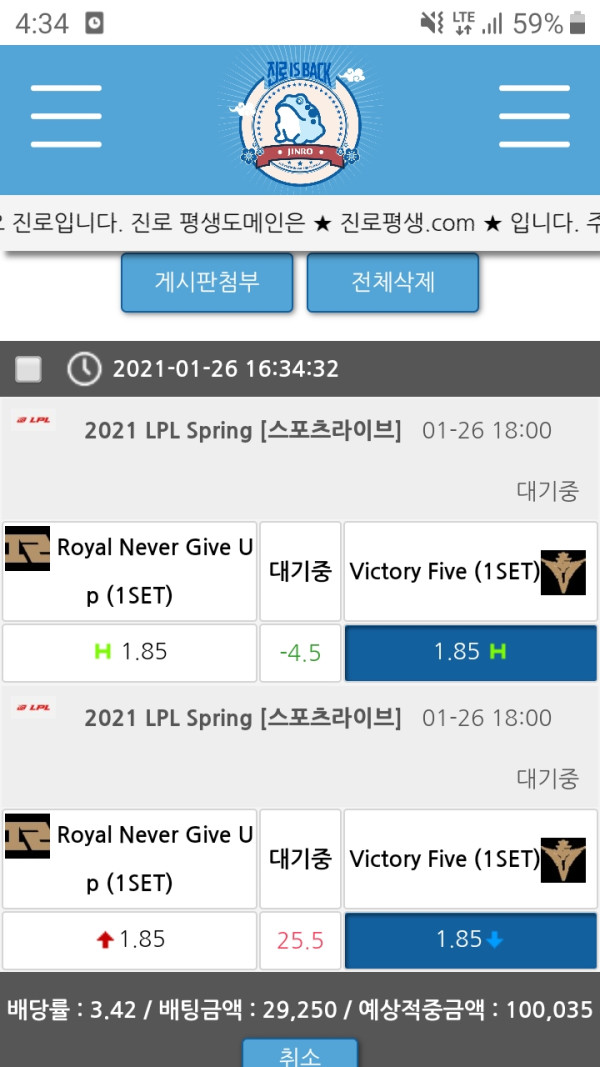Image resolution: width=600 pixels, height=1067 pixels.
Task: Select Victory Five handicap 1.85 H odds
Action: 470,653
